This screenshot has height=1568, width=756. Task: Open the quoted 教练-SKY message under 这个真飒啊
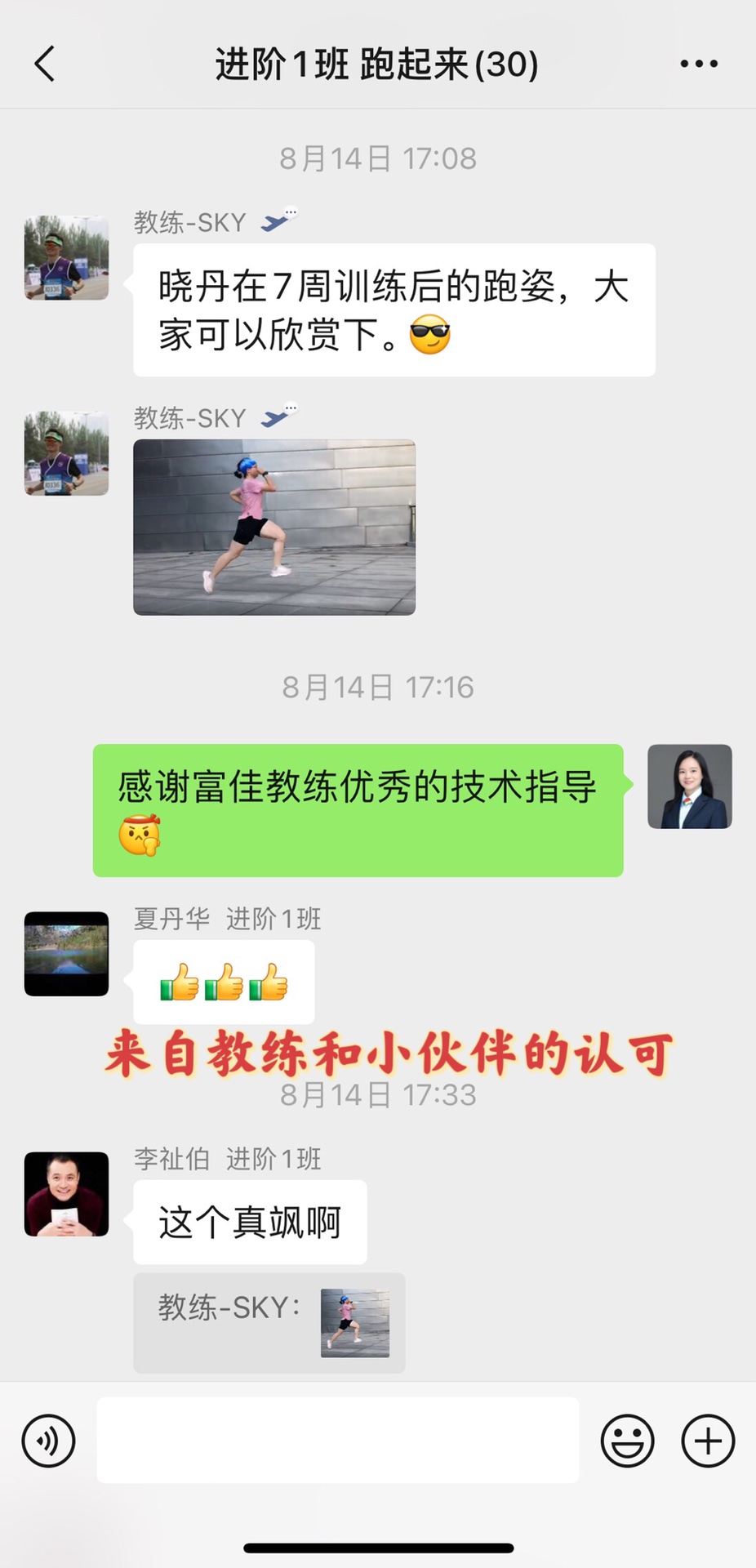(x=269, y=1322)
